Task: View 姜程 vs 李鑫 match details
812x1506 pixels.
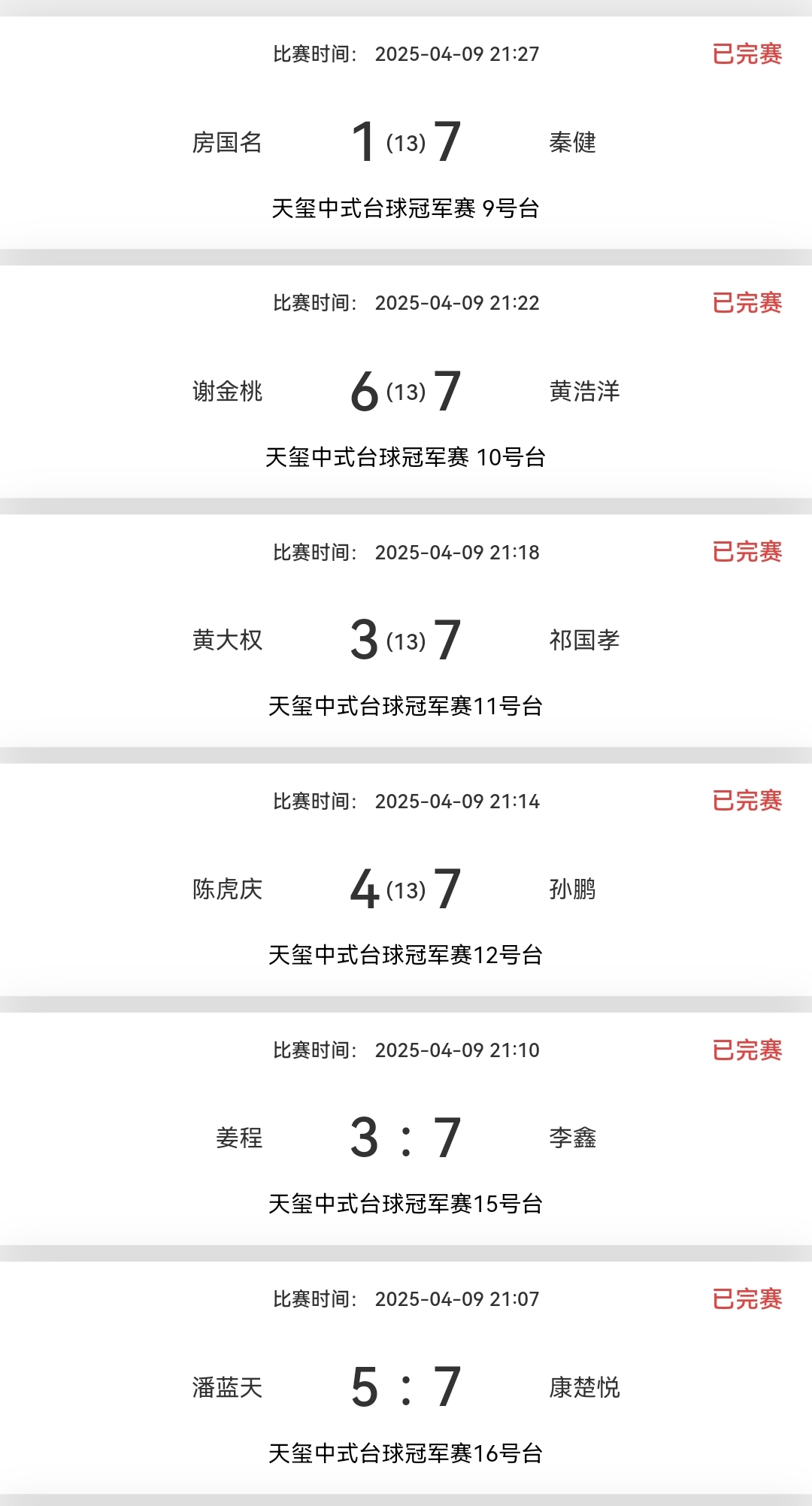Action: click(x=406, y=1138)
